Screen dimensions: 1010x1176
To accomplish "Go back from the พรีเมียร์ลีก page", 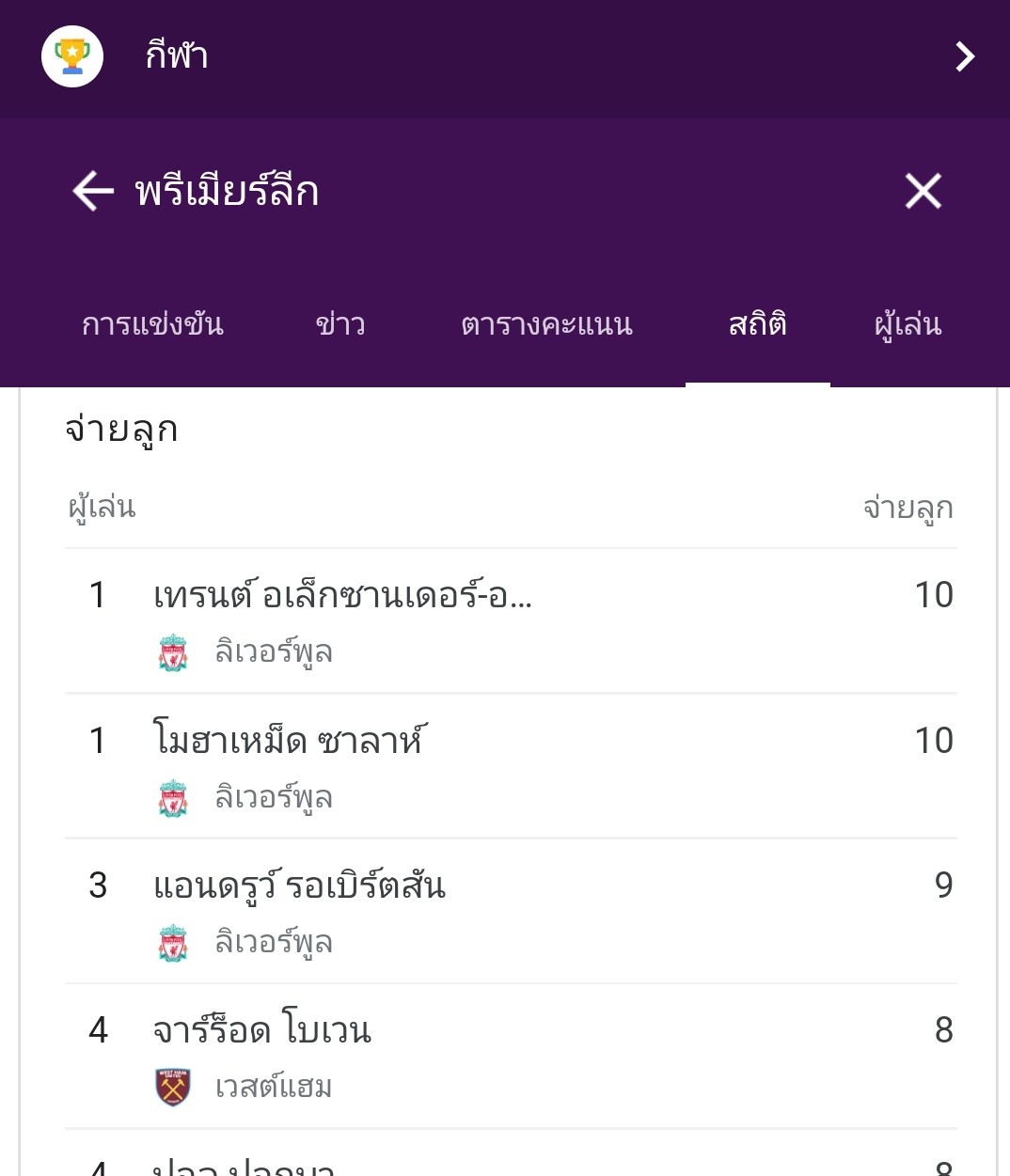I will click(92, 191).
